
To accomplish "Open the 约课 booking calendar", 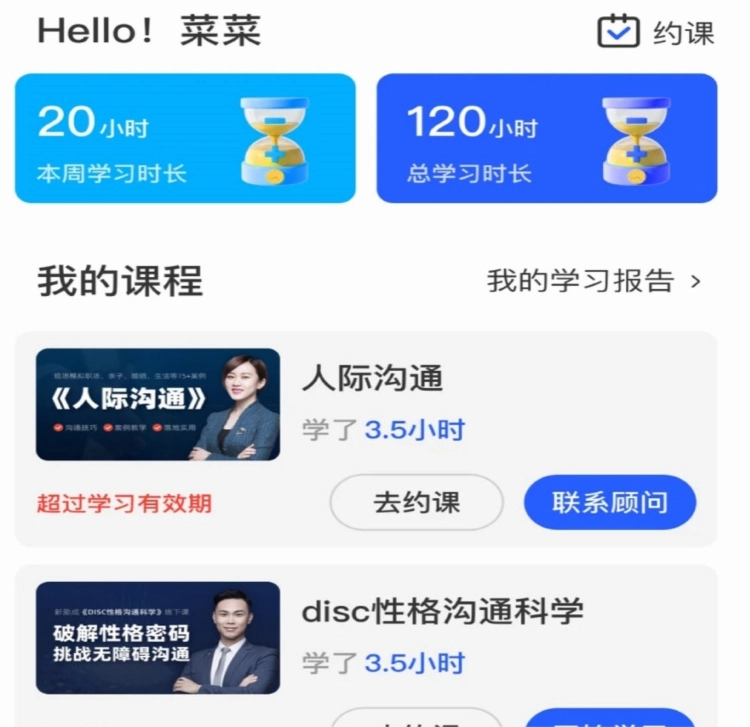I will click(656, 32).
